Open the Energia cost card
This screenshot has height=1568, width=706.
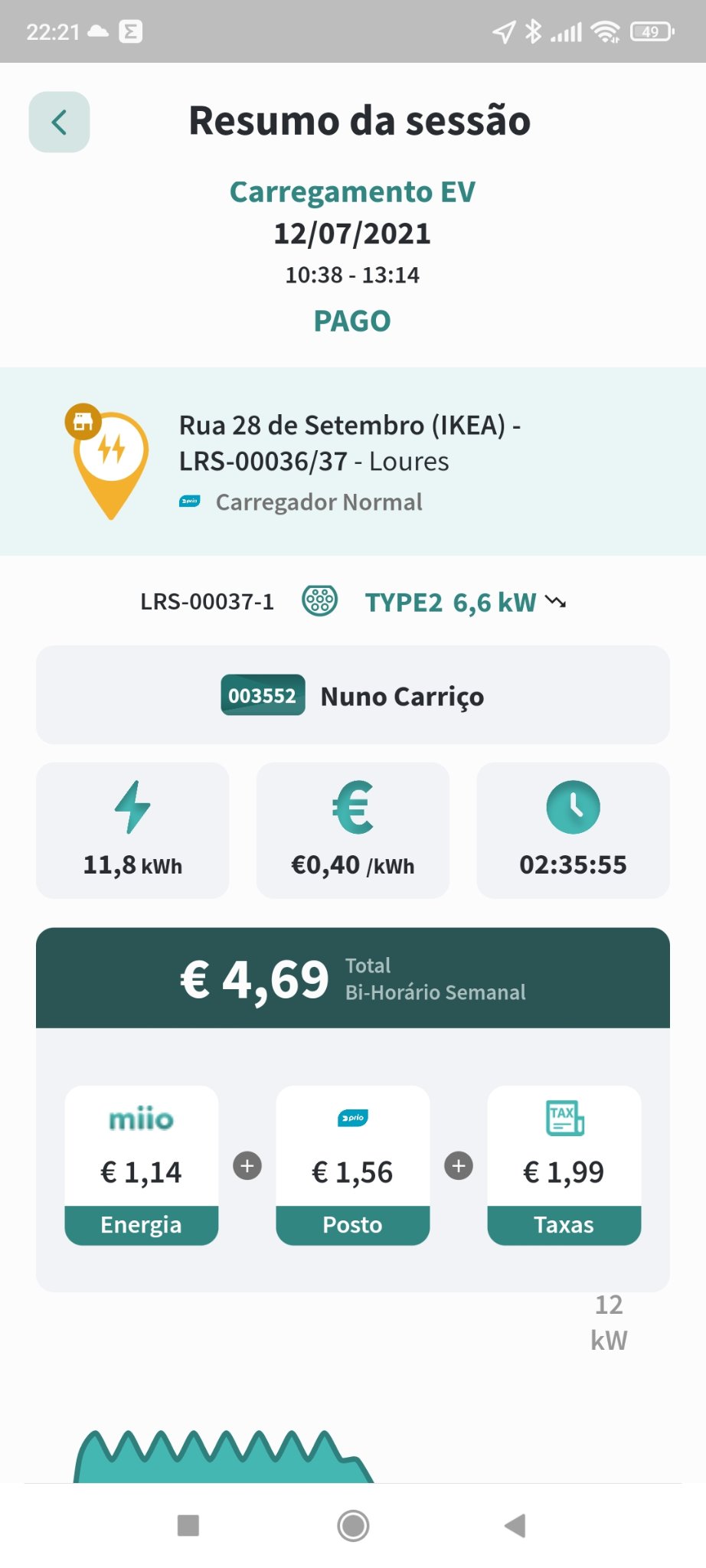pyautogui.click(x=142, y=1165)
